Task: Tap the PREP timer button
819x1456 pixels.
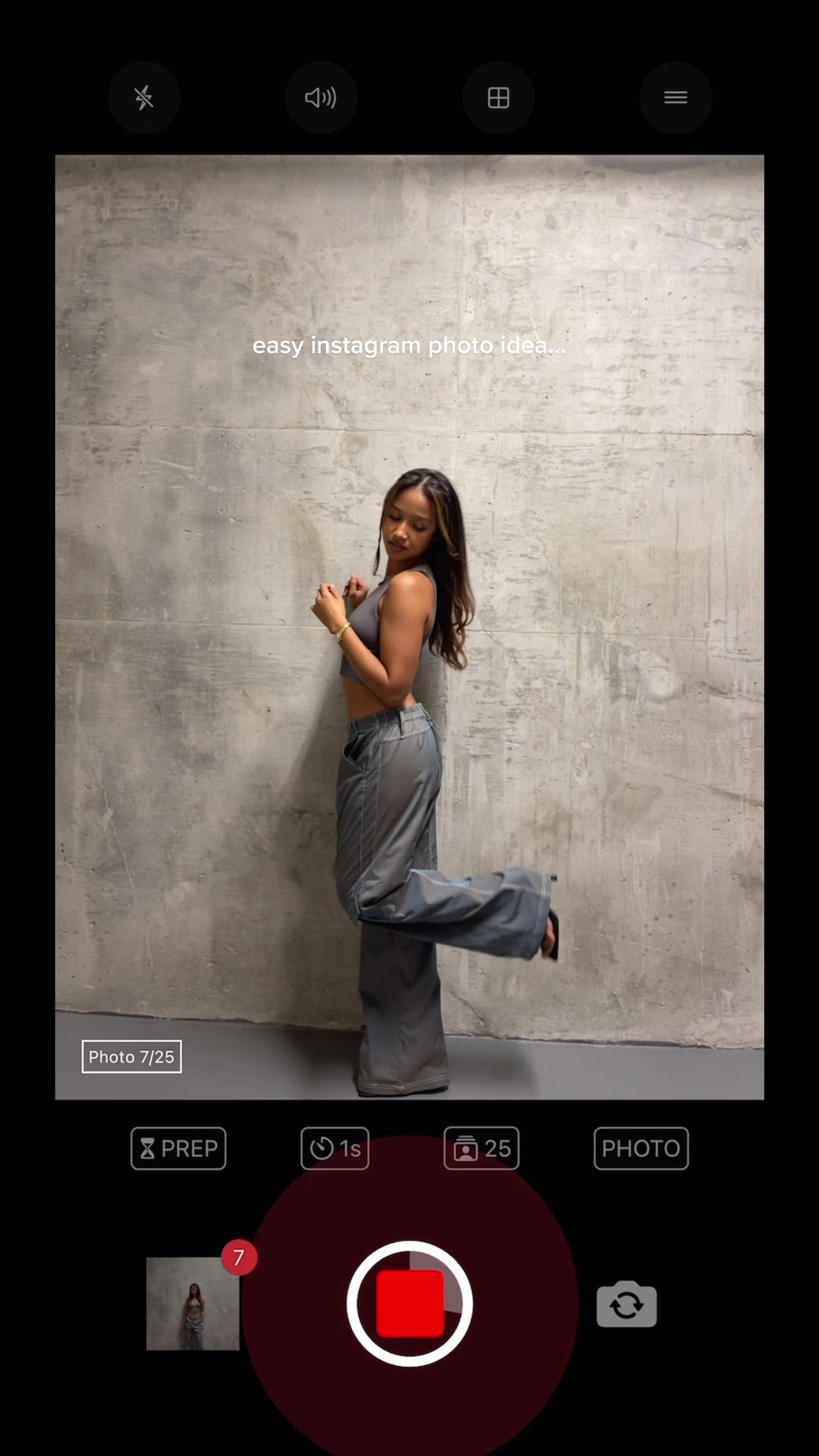Action: point(178,1148)
